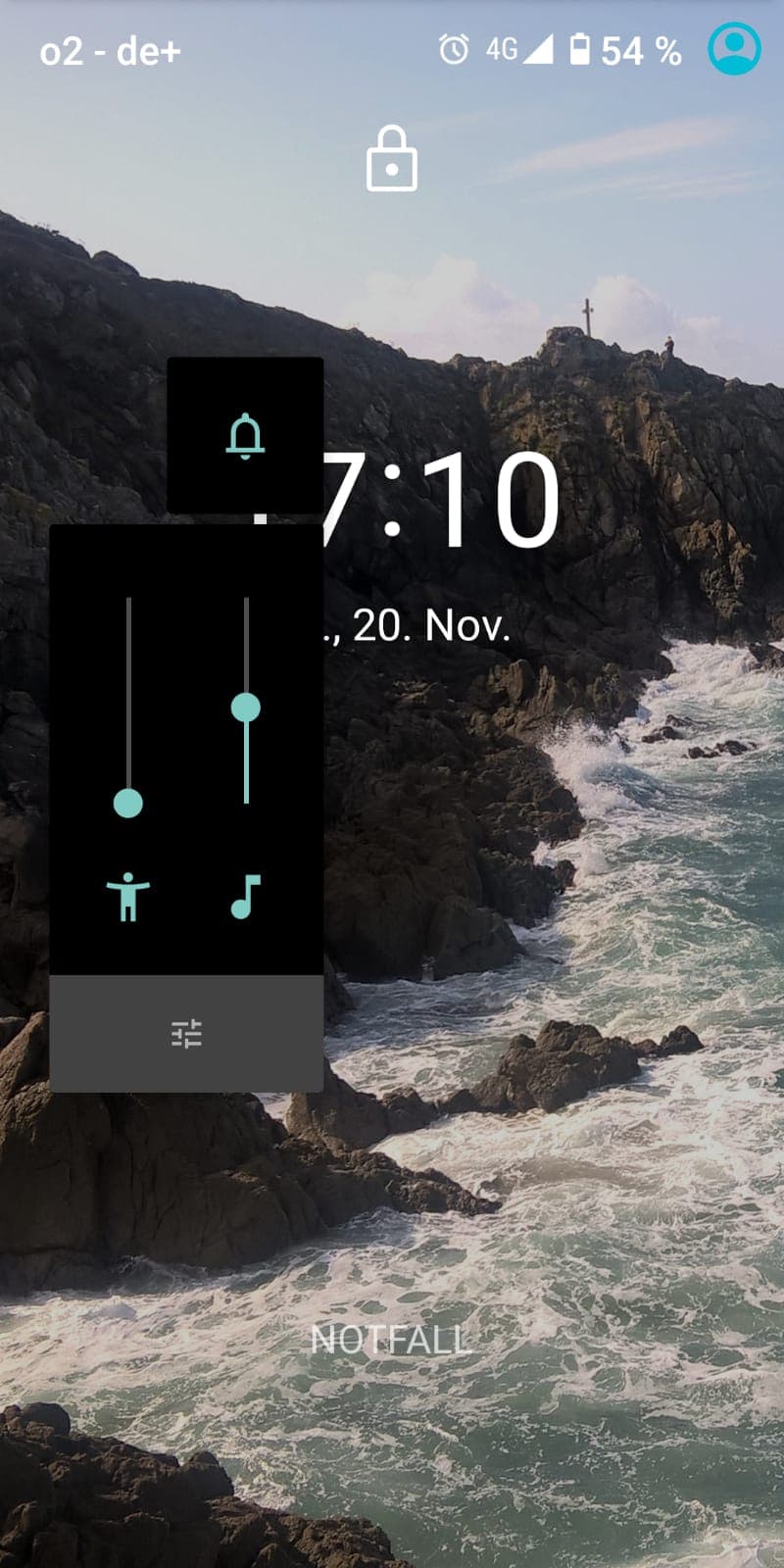
Task: Open the user profile avatar
Action: point(734,49)
